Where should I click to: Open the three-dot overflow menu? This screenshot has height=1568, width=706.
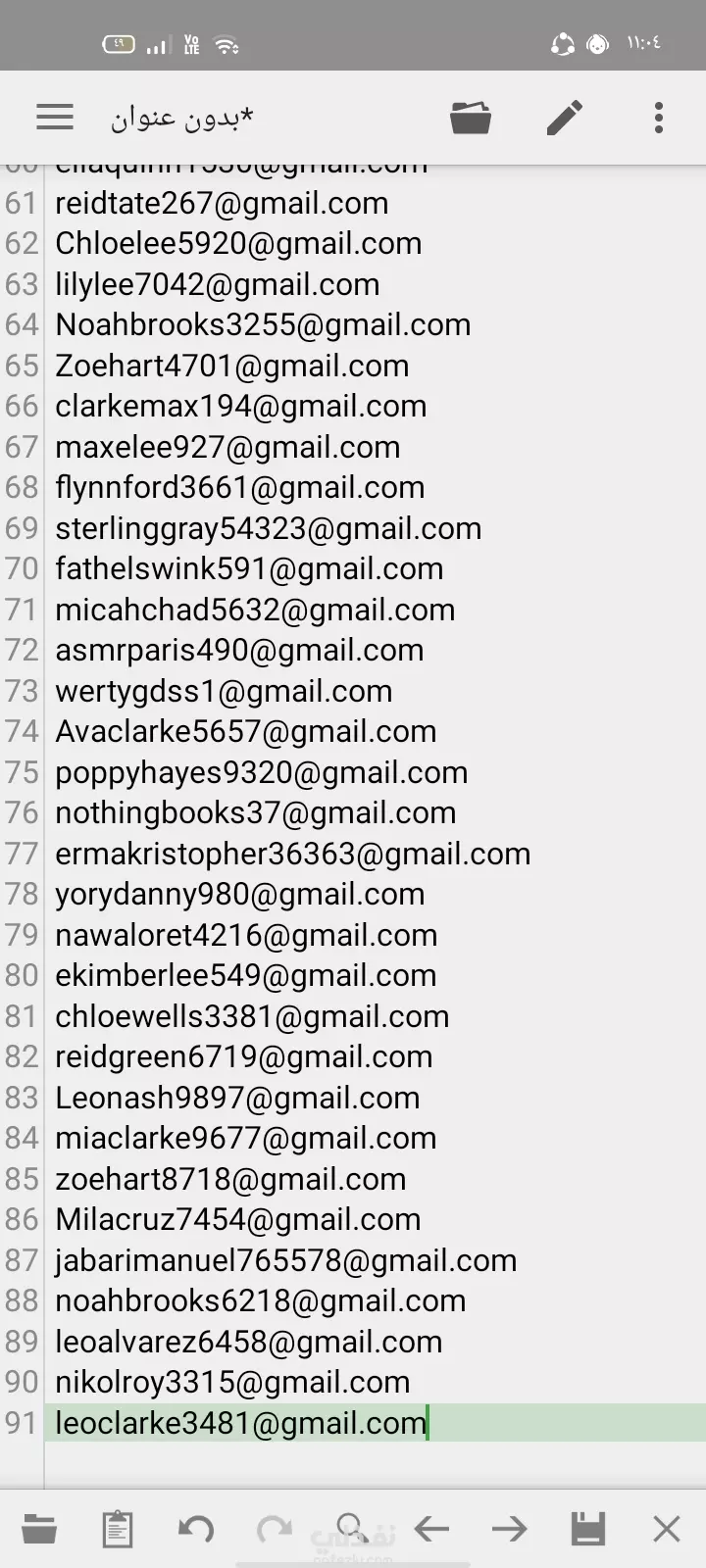coord(659,118)
